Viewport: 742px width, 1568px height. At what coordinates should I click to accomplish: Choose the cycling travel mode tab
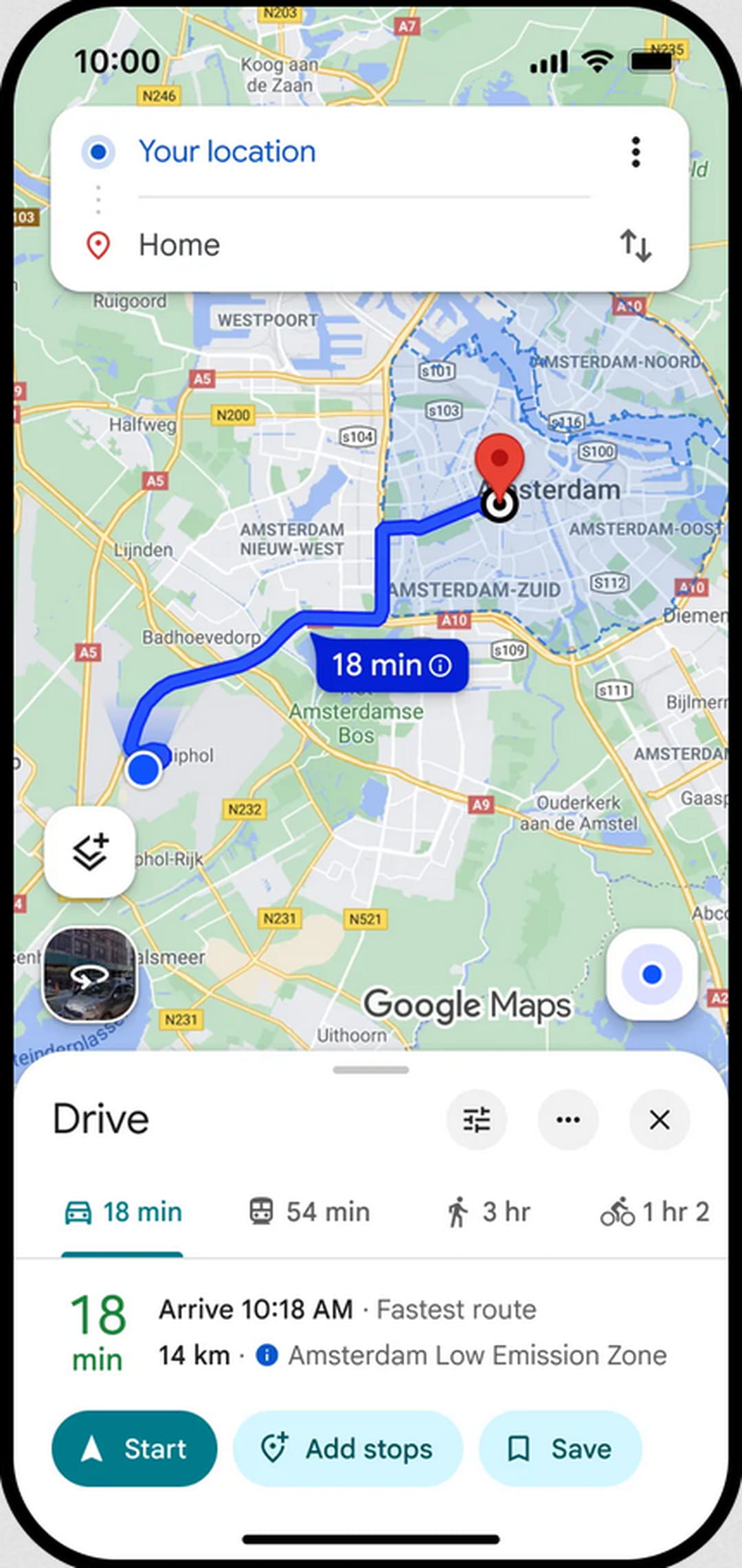pyautogui.click(x=655, y=1212)
